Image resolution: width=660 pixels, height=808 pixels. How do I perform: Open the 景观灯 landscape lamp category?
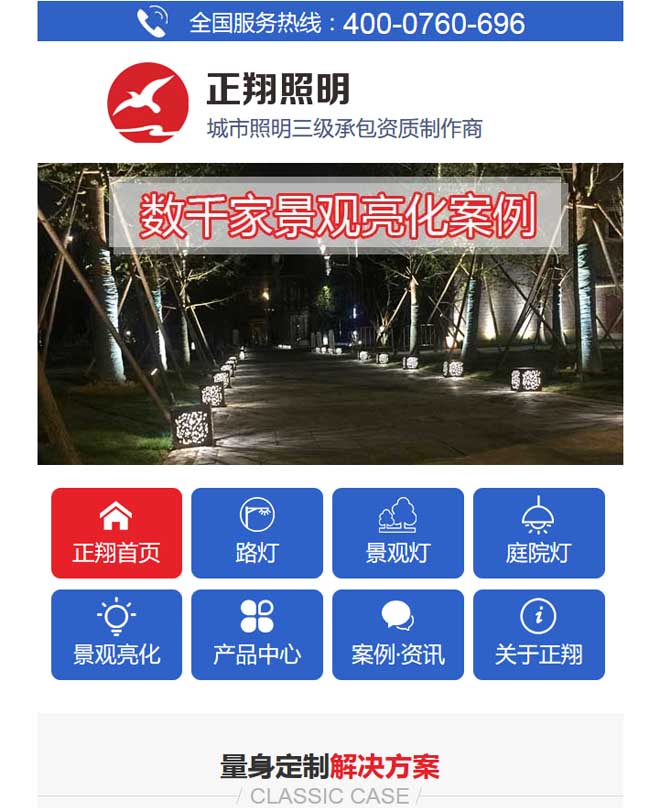click(x=397, y=533)
